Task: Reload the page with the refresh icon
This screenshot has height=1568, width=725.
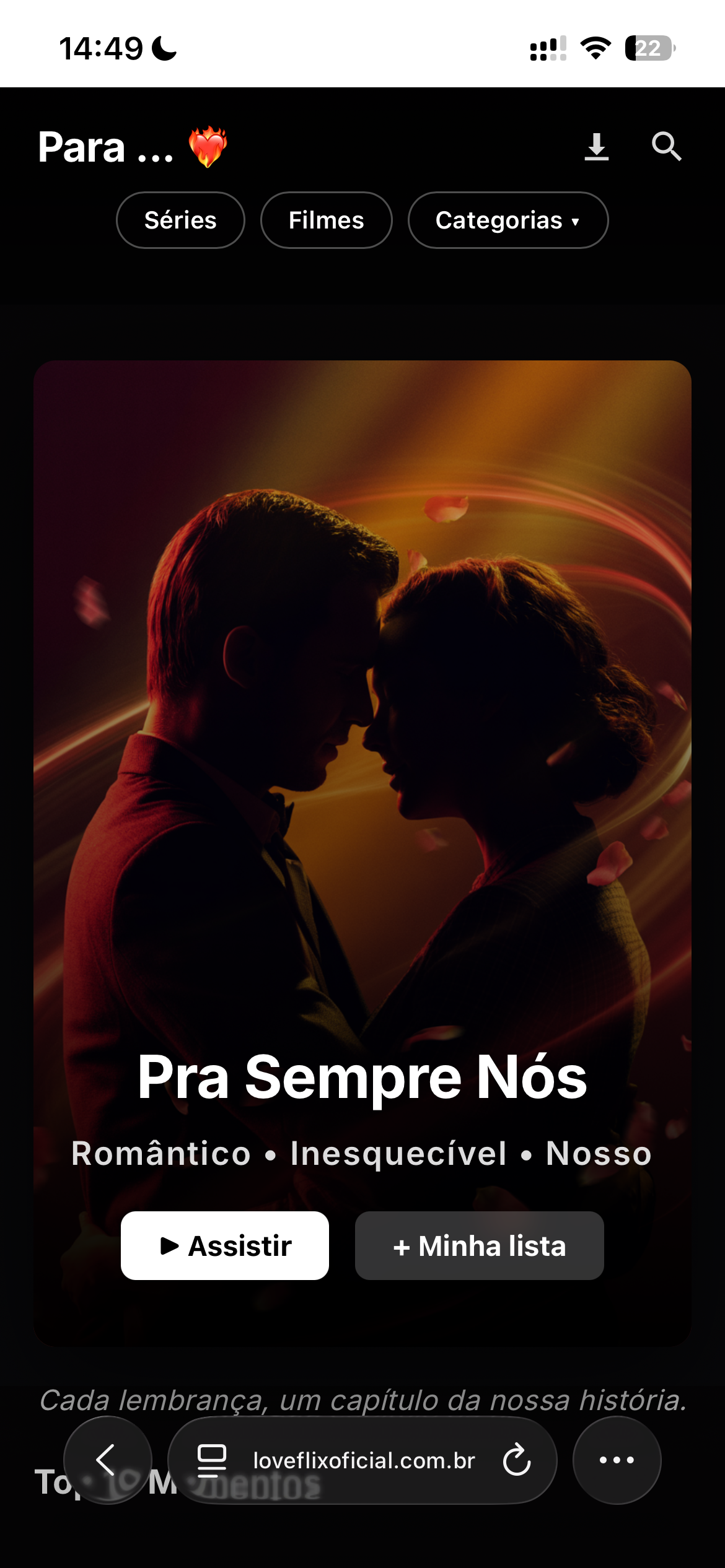Action: pos(516,1461)
